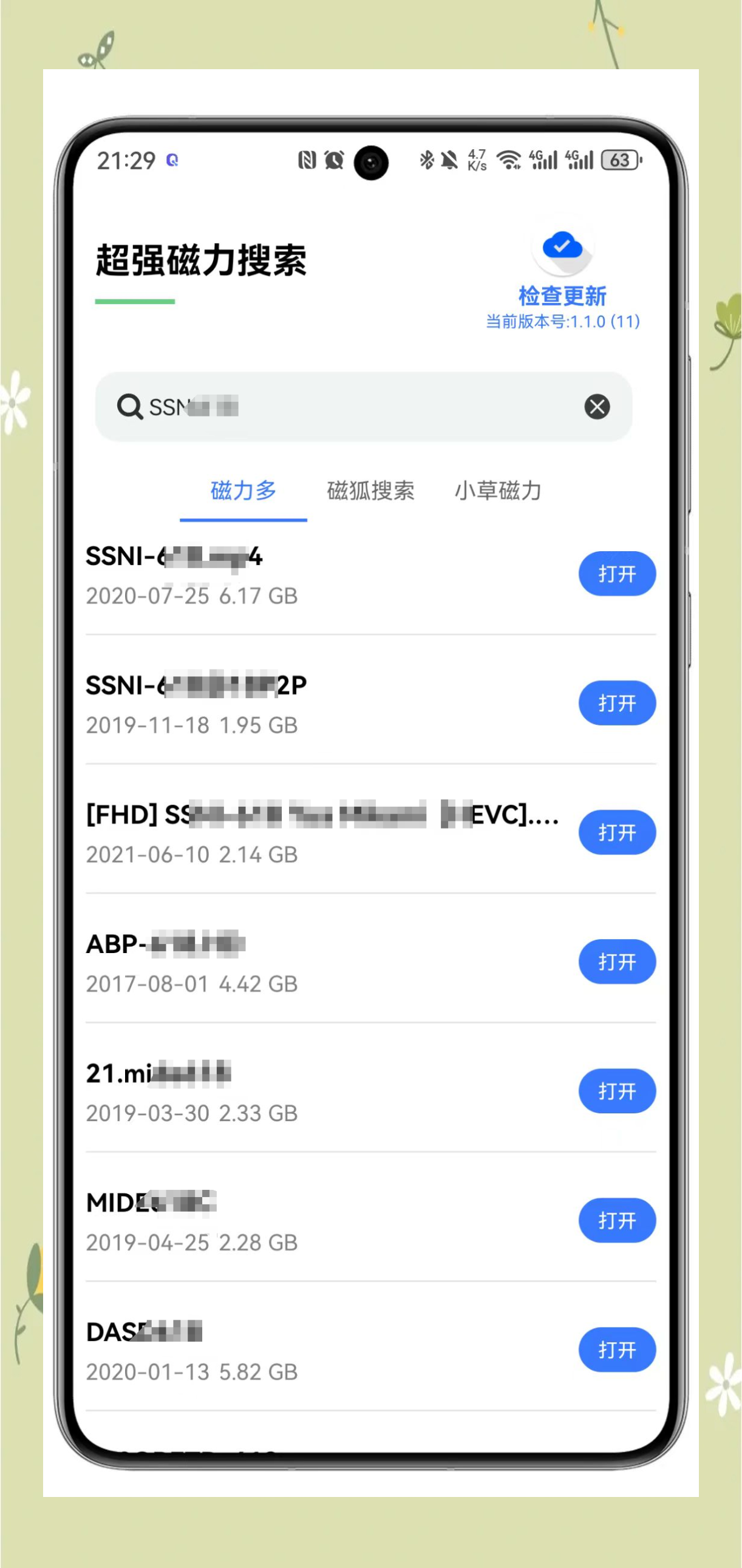Tap the Wi-Fi icon in the status bar
Screen dimensions: 742x1568
(x=509, y=161)
